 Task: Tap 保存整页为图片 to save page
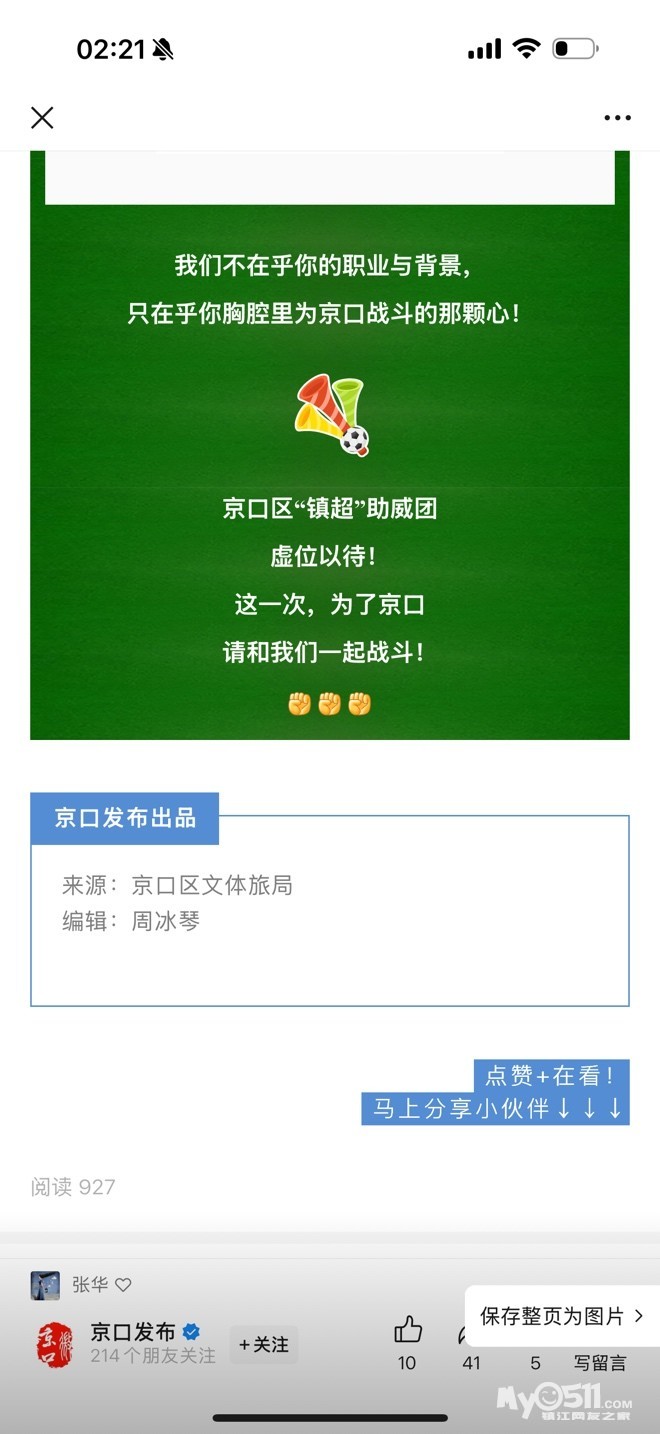[561, 1316]
